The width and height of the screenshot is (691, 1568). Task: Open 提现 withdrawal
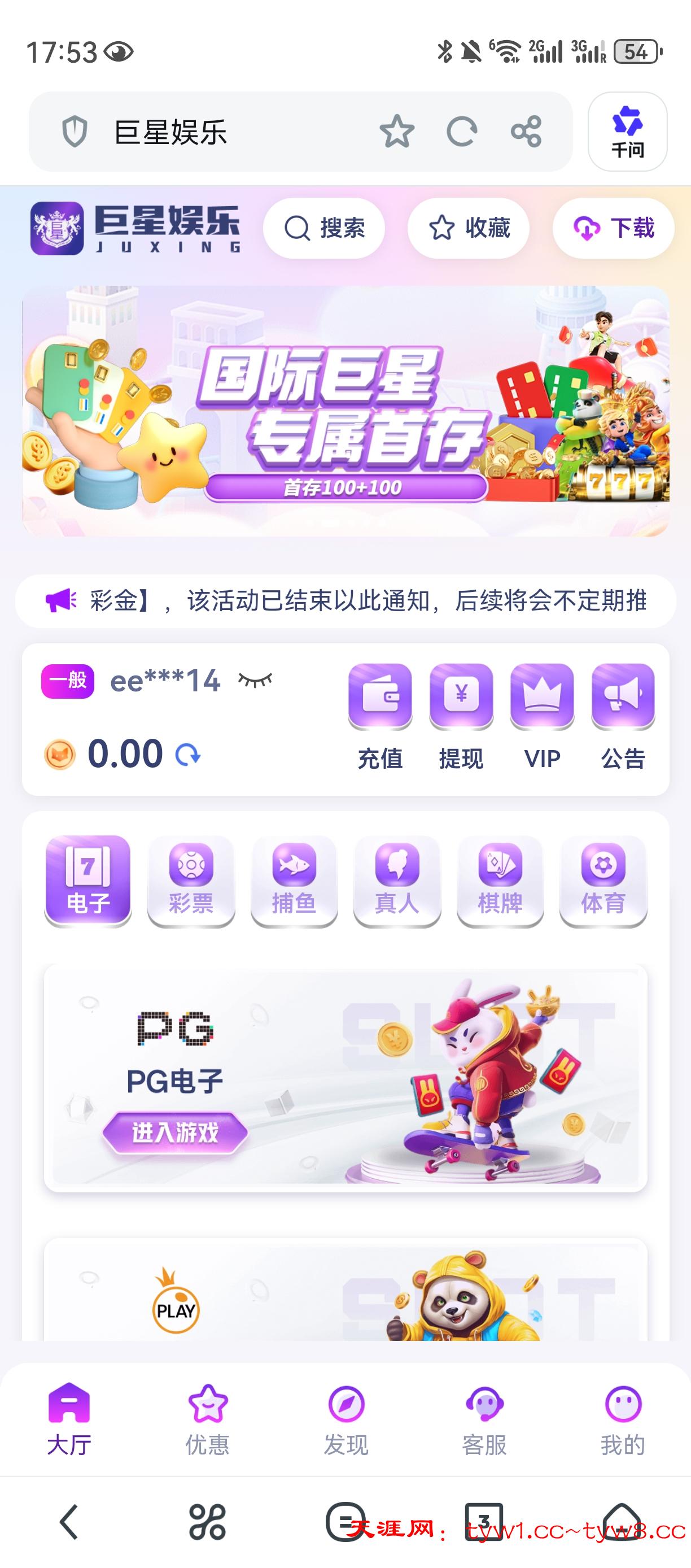click(461, 716)
